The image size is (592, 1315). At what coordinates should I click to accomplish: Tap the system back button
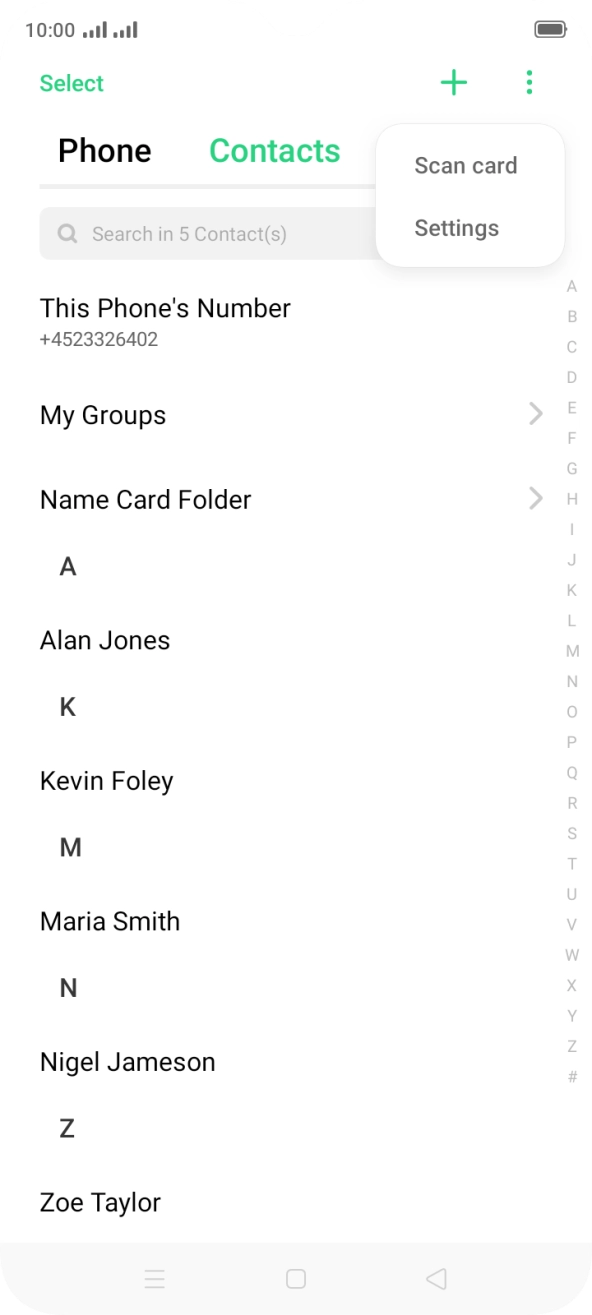click(435, 1278)
